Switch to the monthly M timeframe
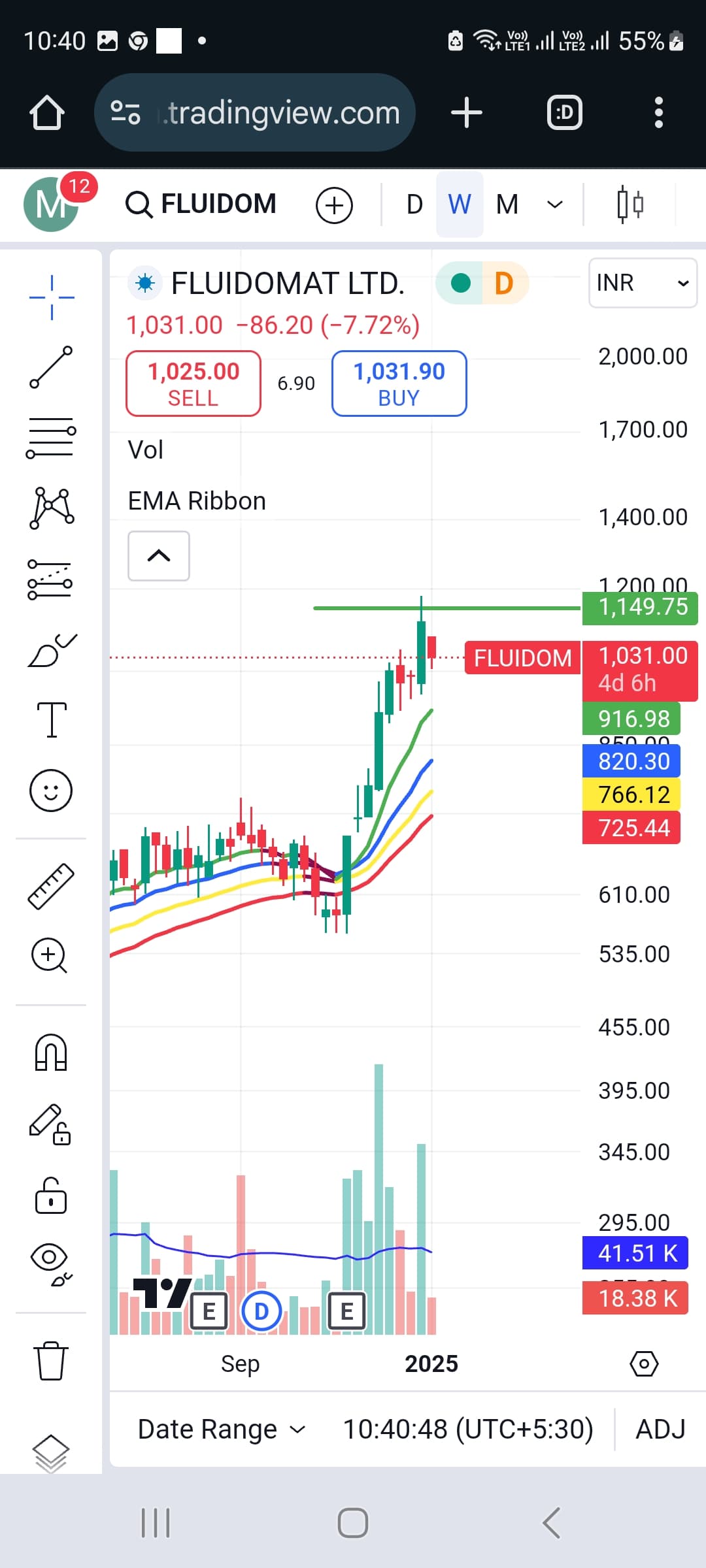The width and height of the screenshot is (706, 1568). point(507,204)
